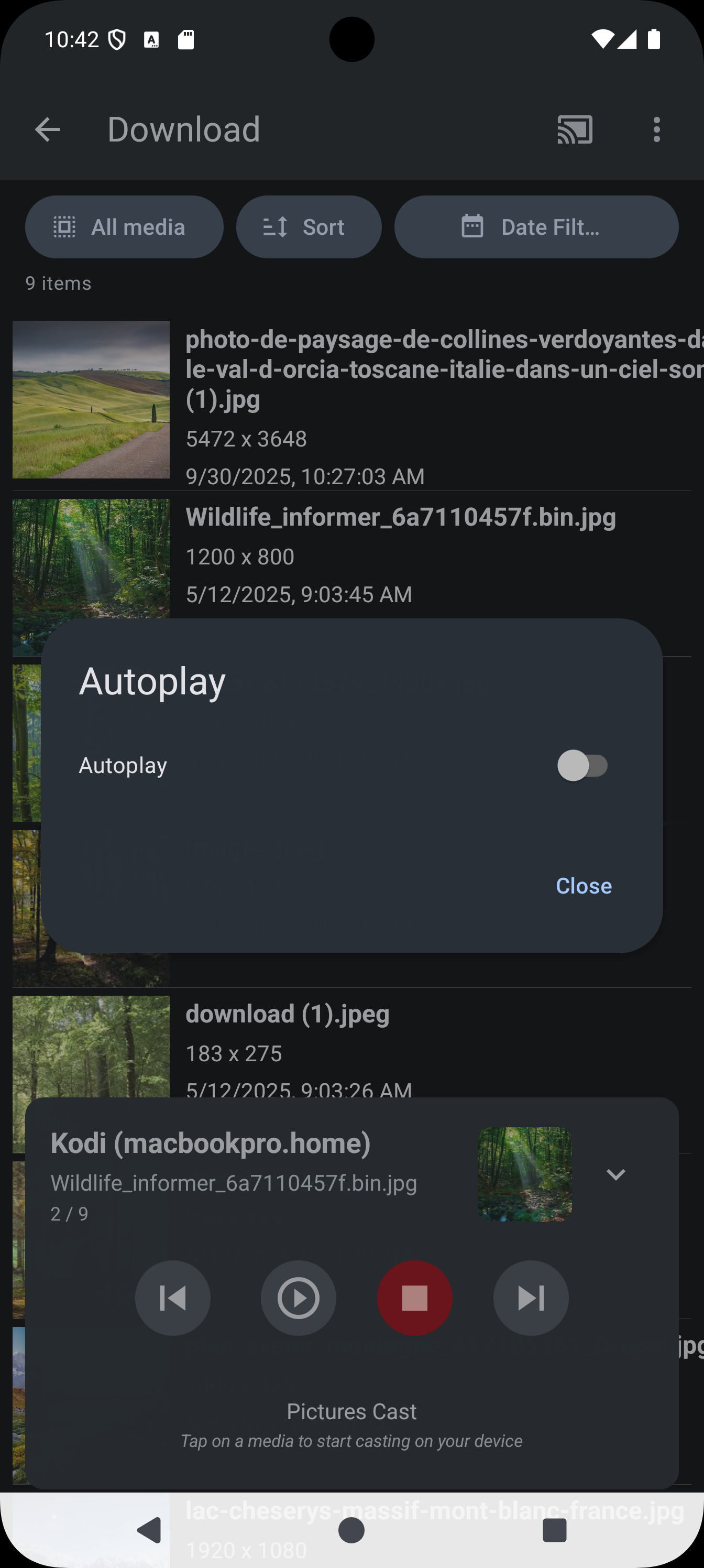Select the All media filter chip

click(124, 227)
